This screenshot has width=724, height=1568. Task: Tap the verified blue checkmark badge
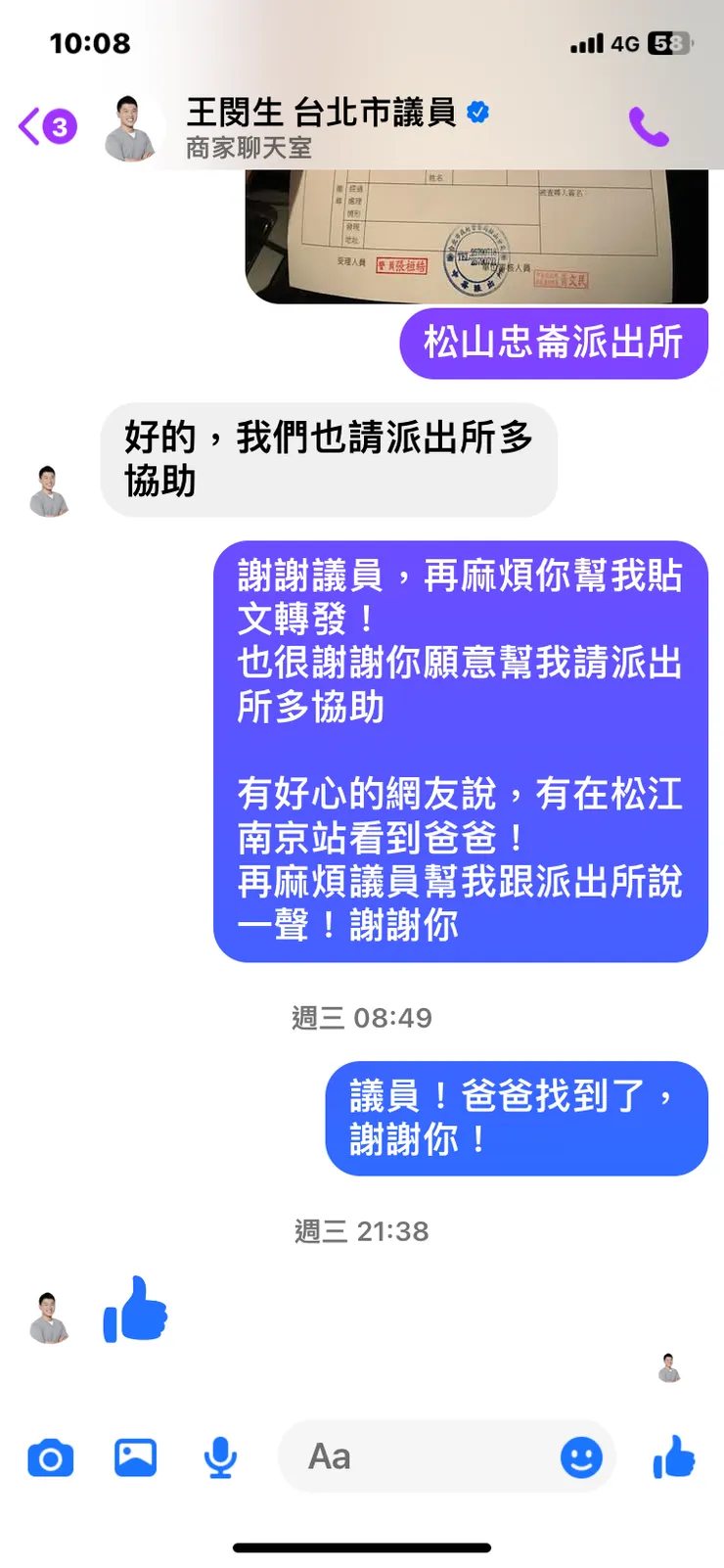click(478, 113)
